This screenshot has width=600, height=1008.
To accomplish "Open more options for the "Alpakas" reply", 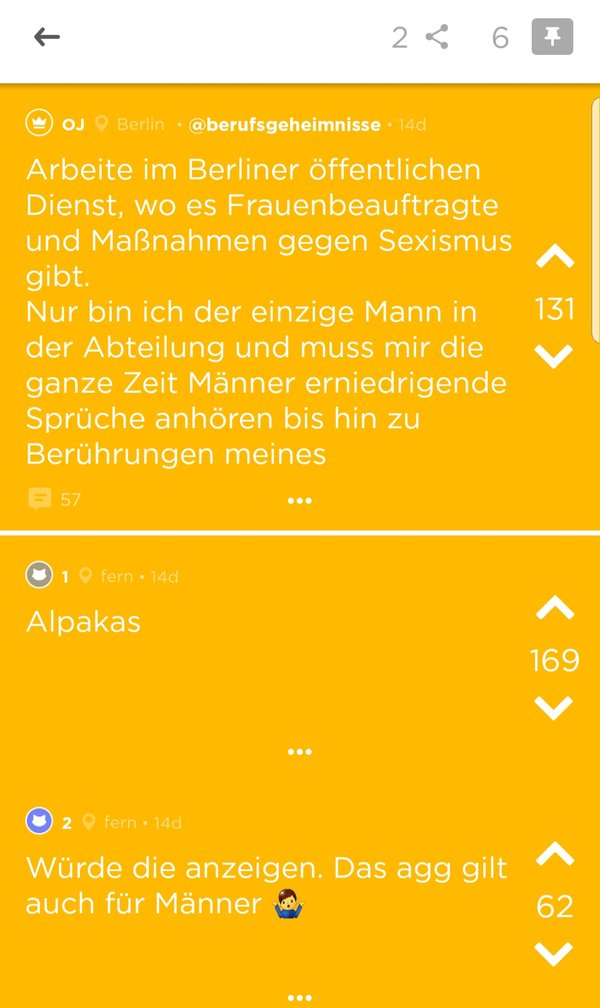I will (x=300, y=752).
